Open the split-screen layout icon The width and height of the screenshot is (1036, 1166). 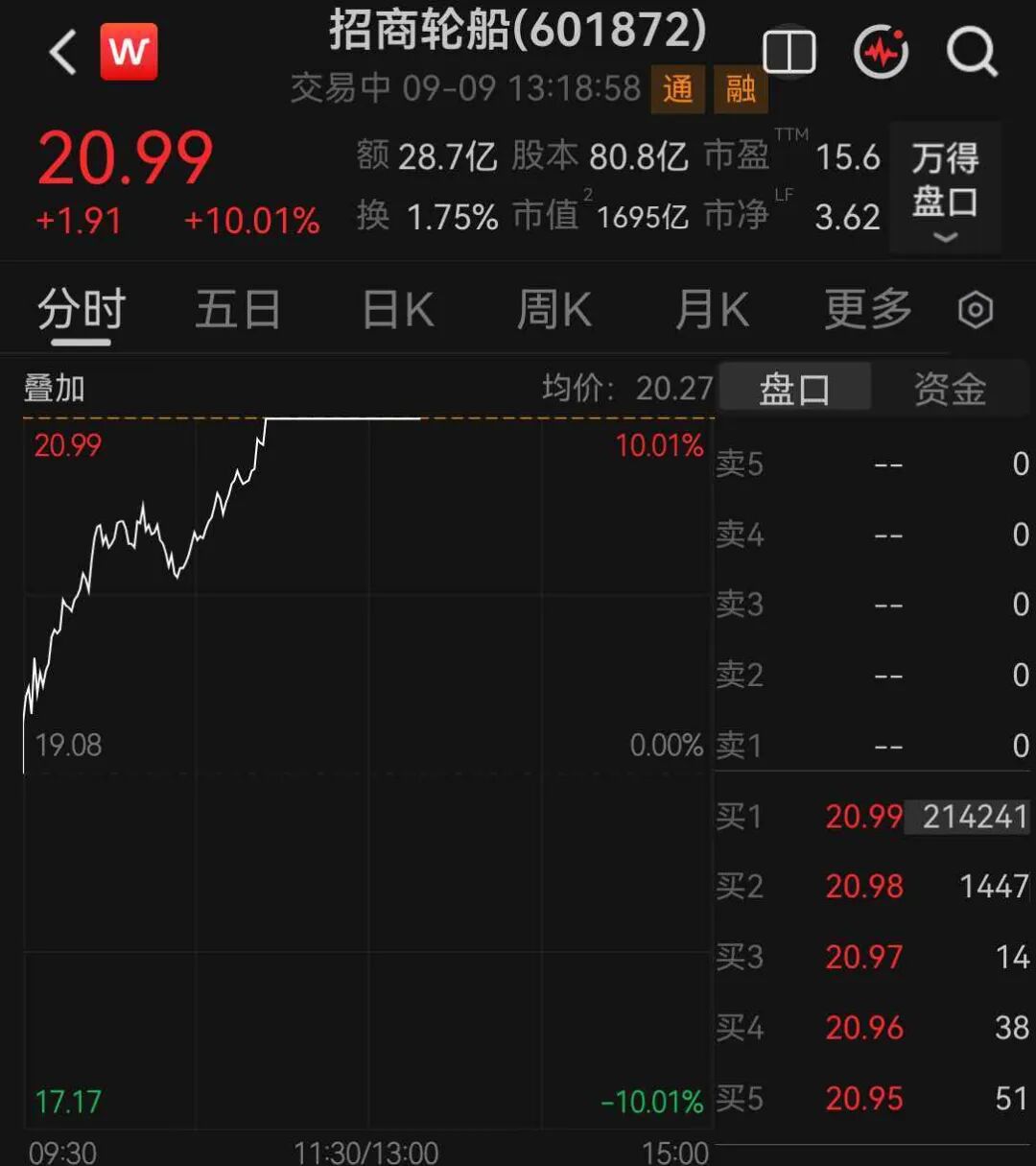(789, 52)
